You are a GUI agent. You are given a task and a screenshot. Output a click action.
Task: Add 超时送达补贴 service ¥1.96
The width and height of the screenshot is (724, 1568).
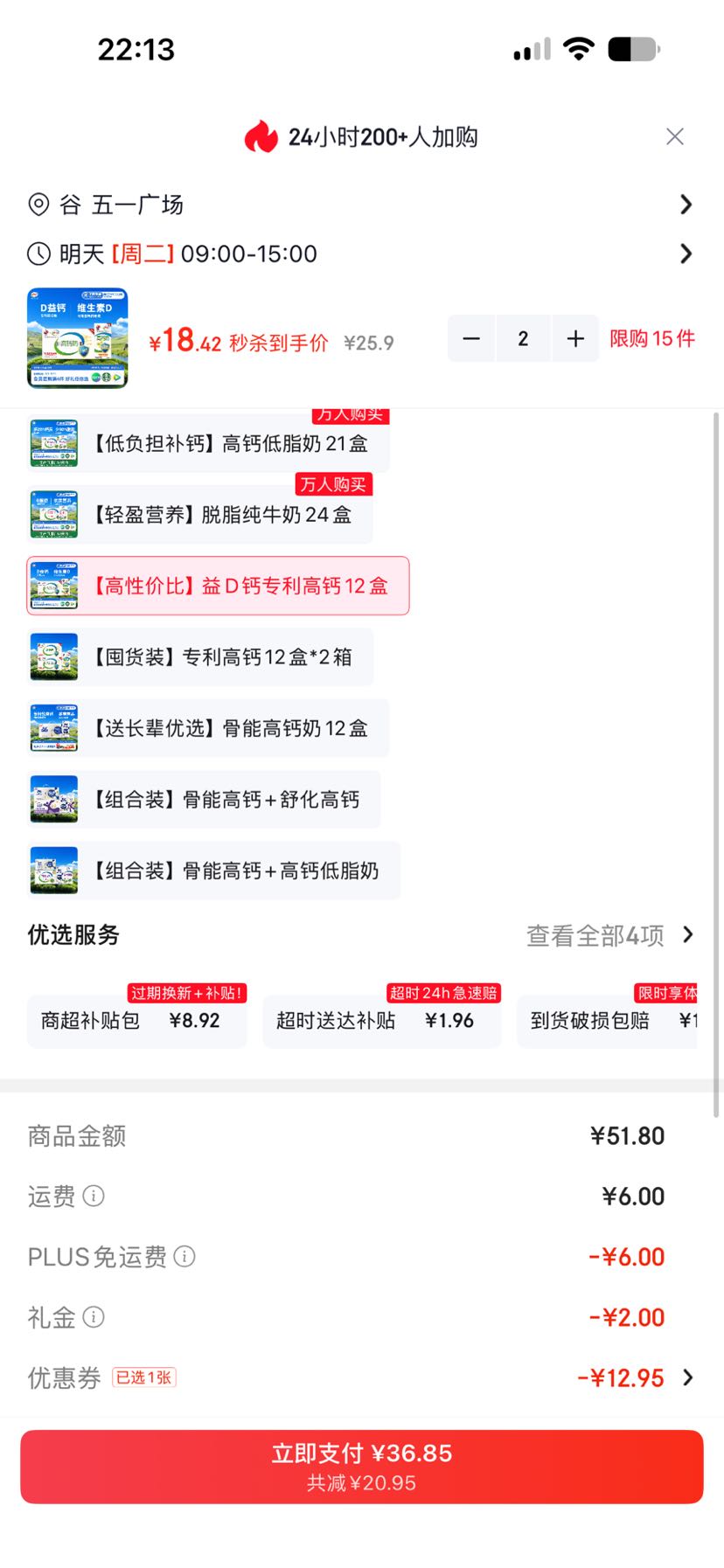click(x=382, y=1021)
